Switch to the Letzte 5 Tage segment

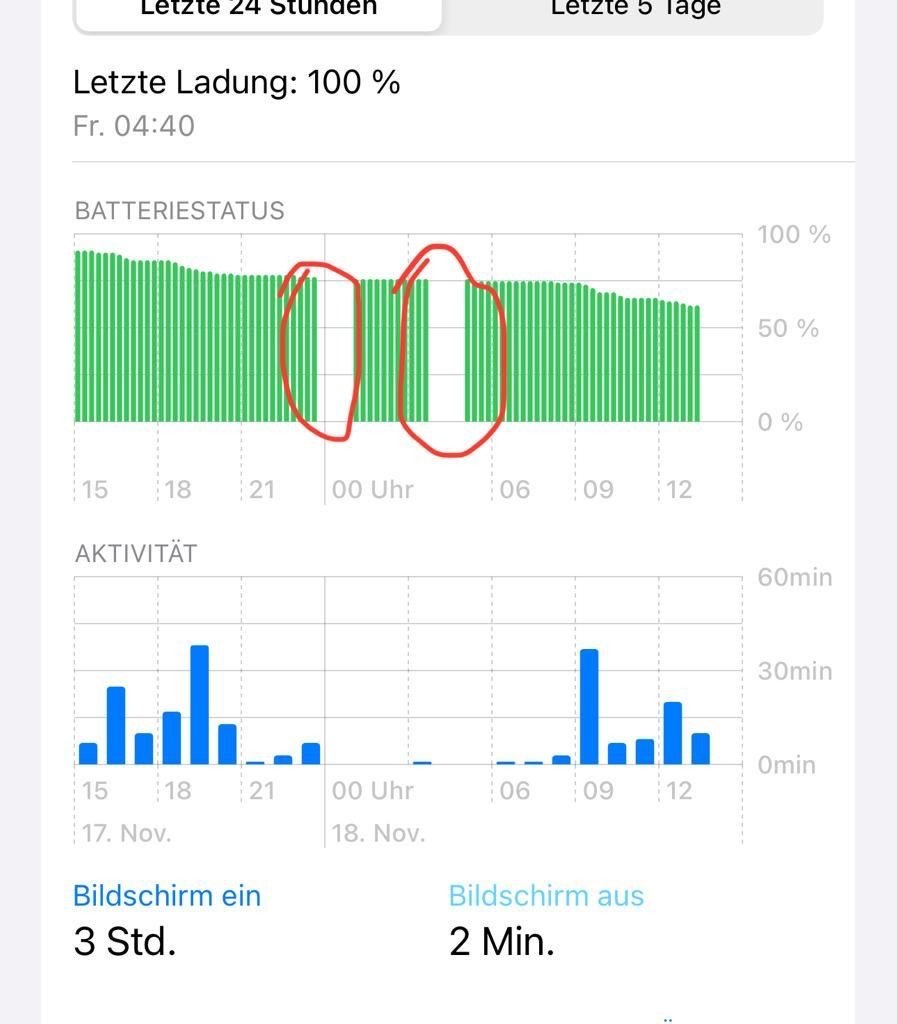point(635,10)
